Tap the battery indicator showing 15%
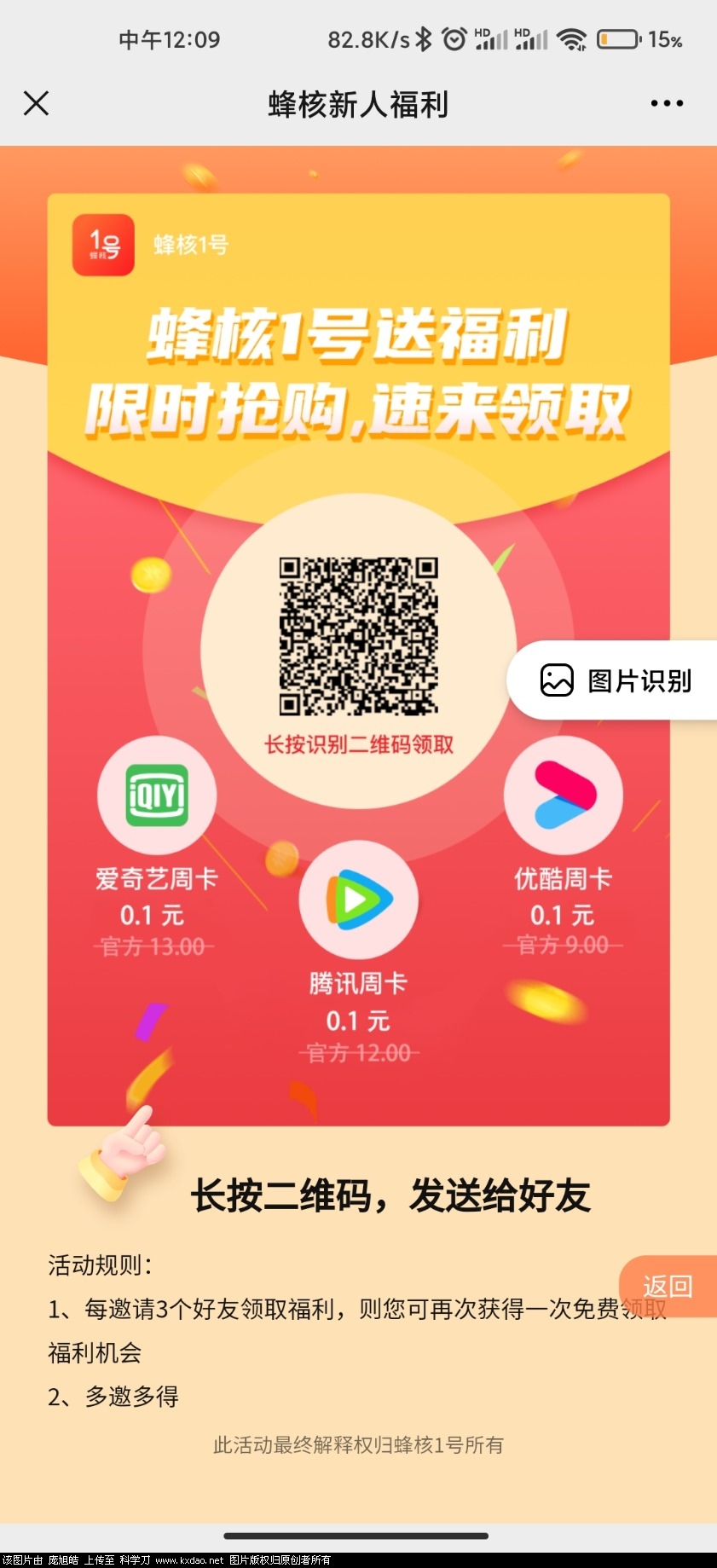 click(619, 38)
